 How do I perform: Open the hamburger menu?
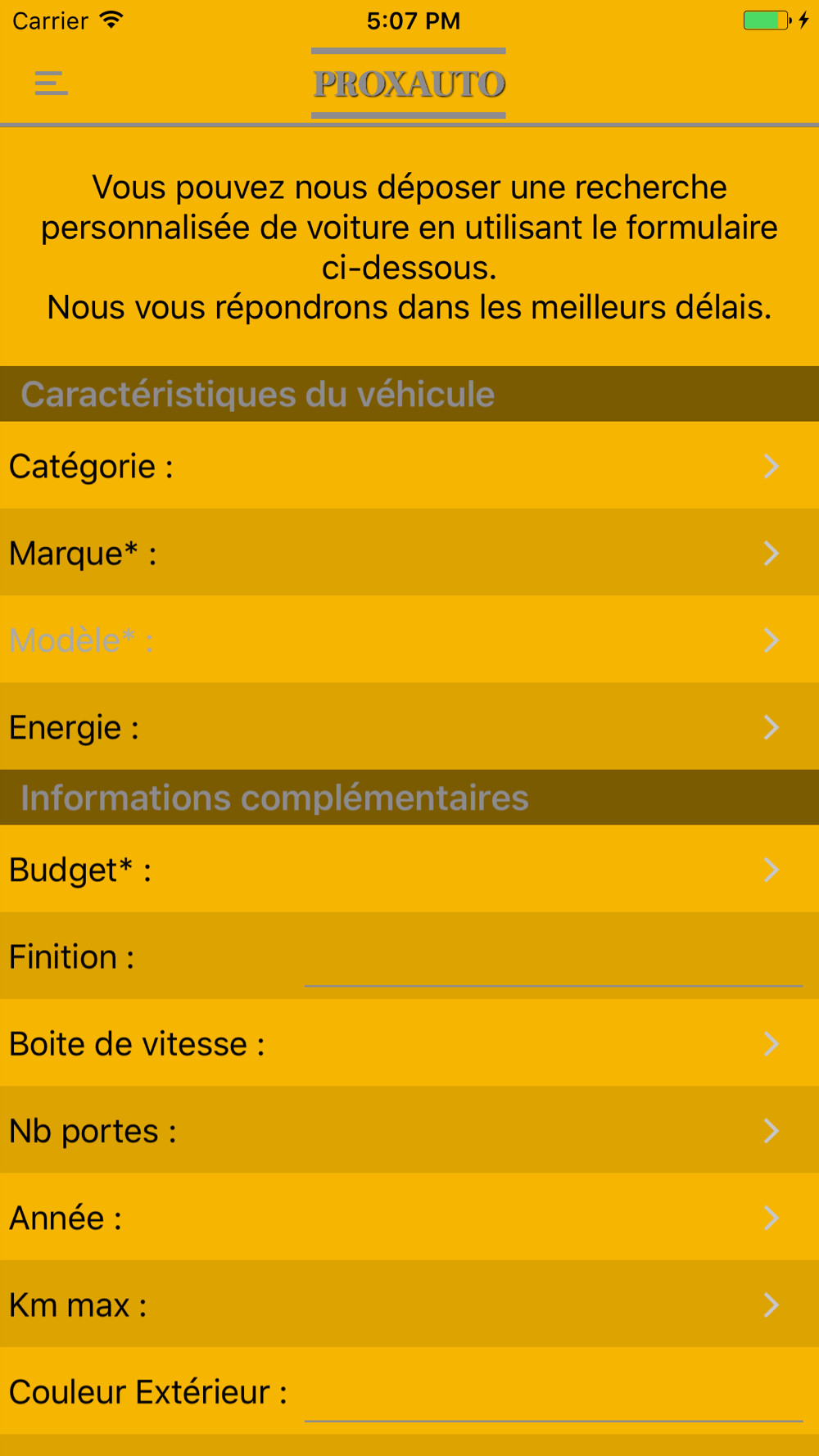coord(51,83)
